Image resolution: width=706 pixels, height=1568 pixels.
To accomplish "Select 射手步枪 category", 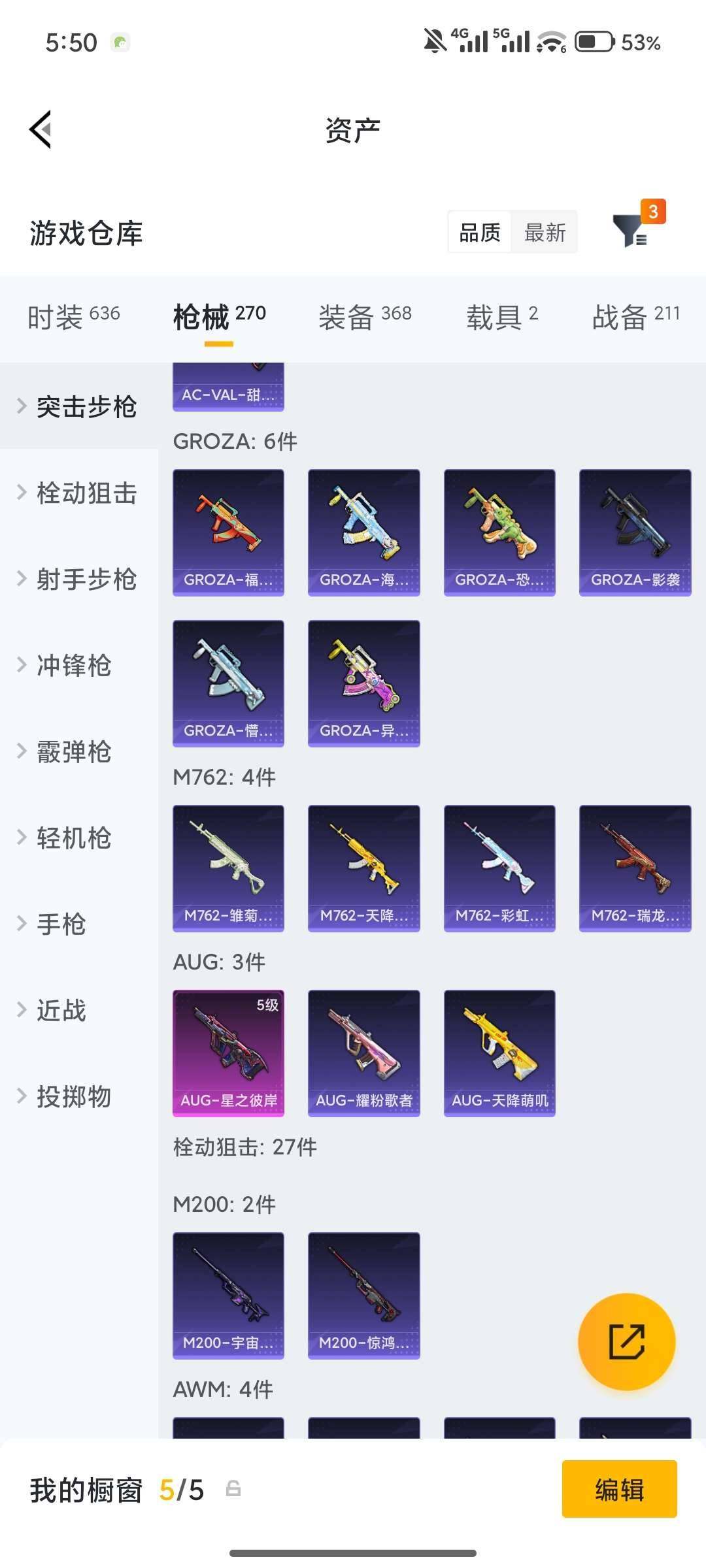I will tap(86, 579).
